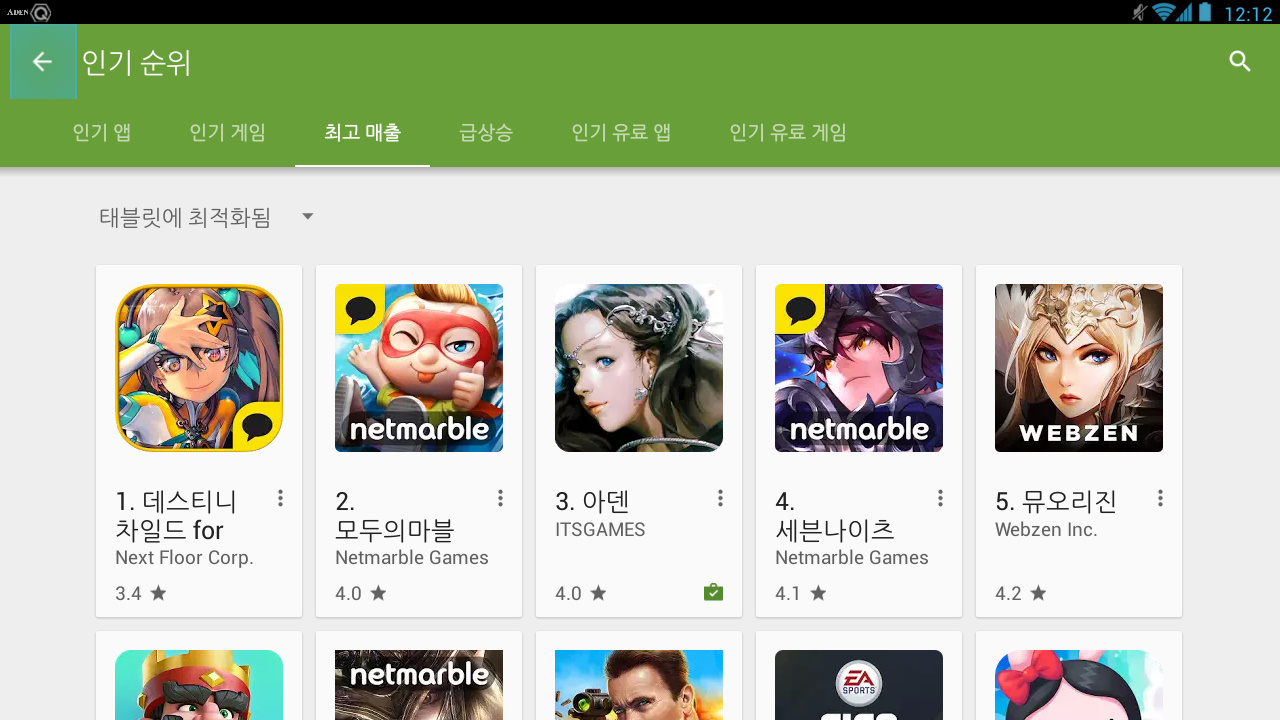Open the 인기 유료 앱 tab
This screenshot has height=720, width=1280.
621,133
